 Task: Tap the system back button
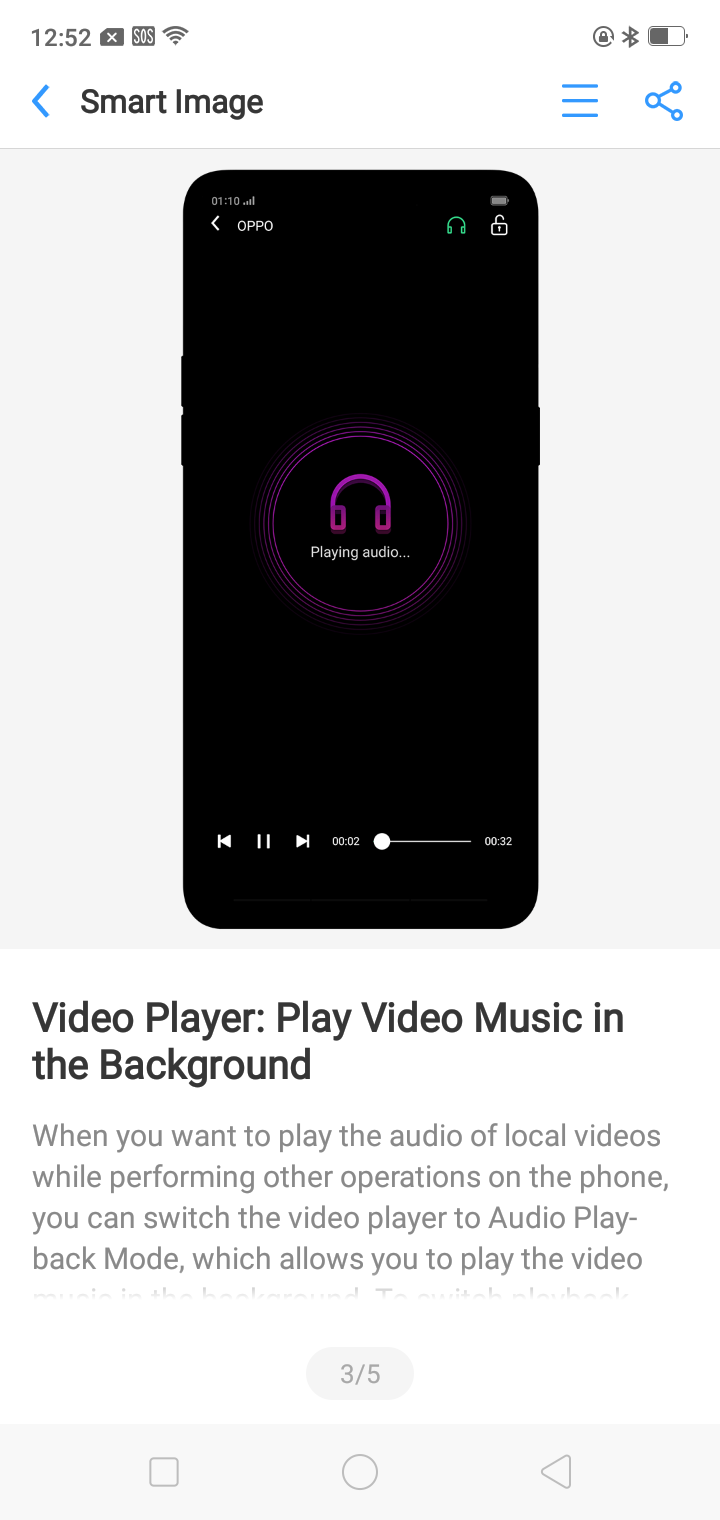(556, 1471)
